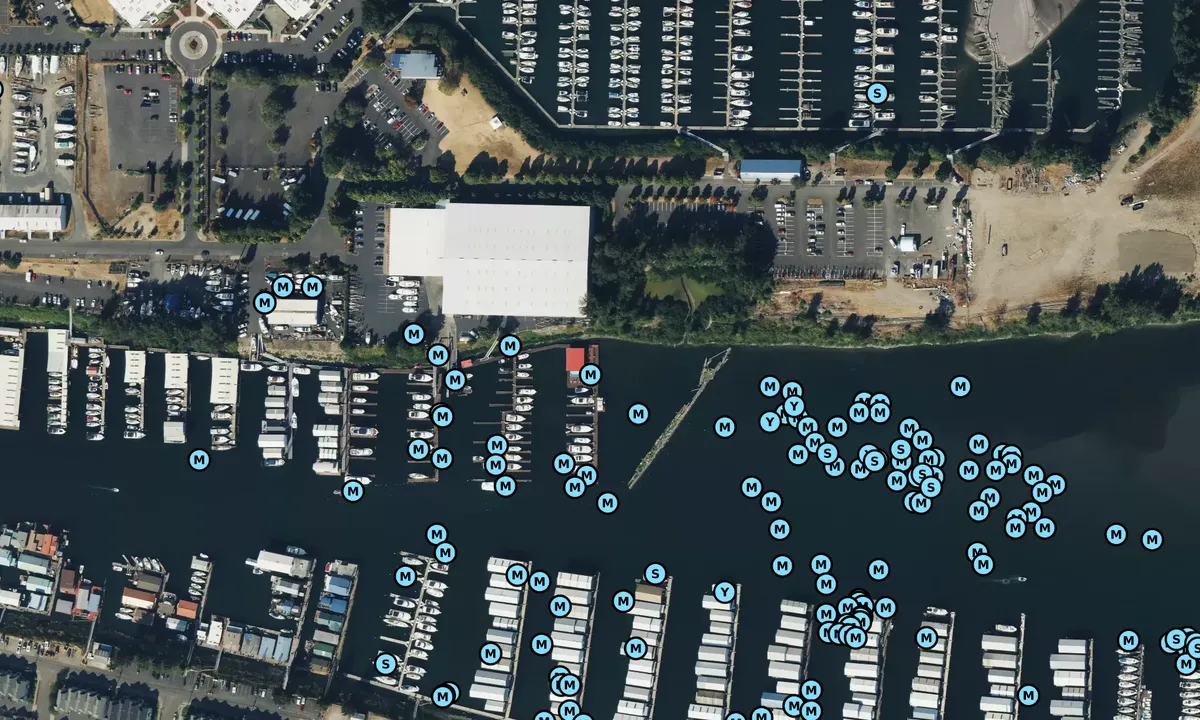Tap the S marker in the northern sailboat marina
Viewport: 1200px width, 720px height.
click(x=877, y=94)
